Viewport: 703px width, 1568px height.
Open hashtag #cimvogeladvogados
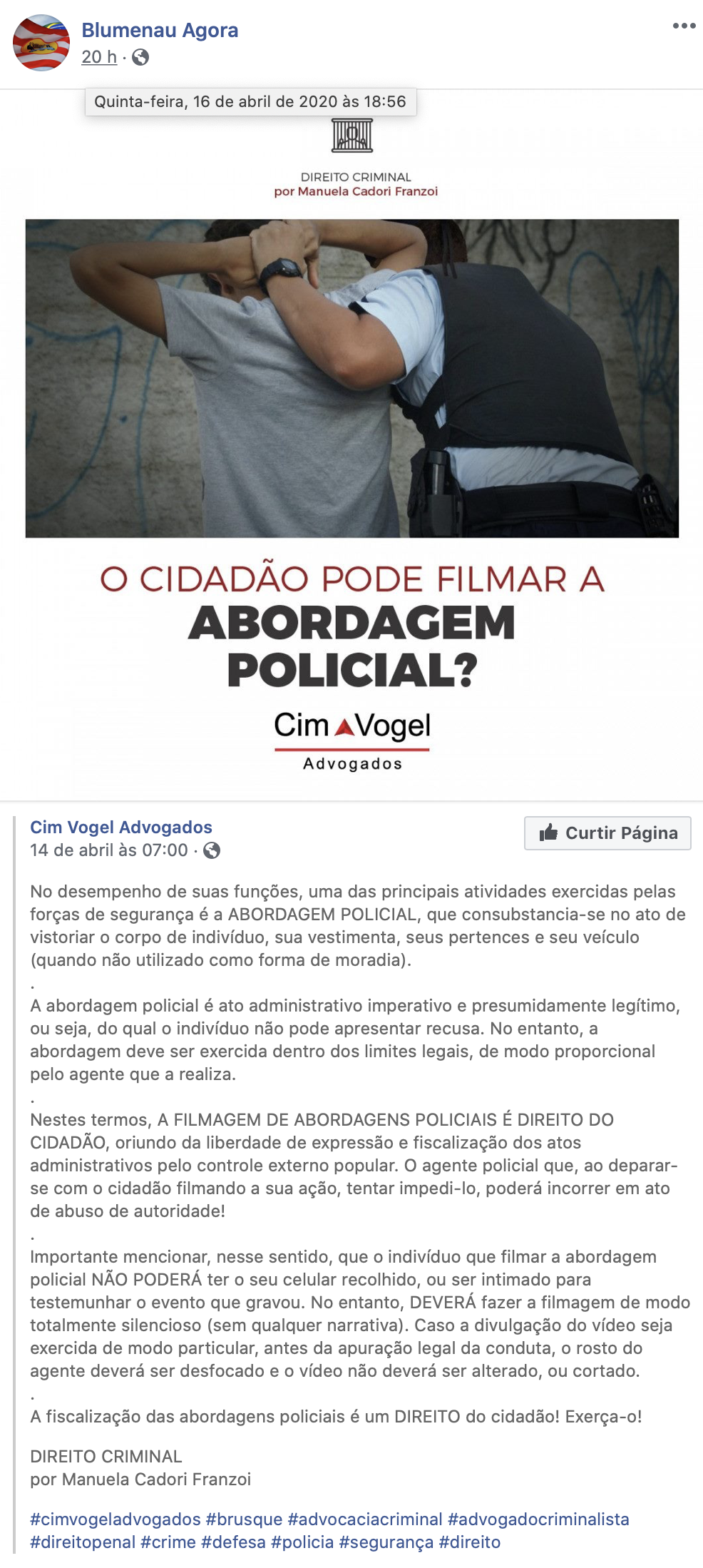point(116,1519)
